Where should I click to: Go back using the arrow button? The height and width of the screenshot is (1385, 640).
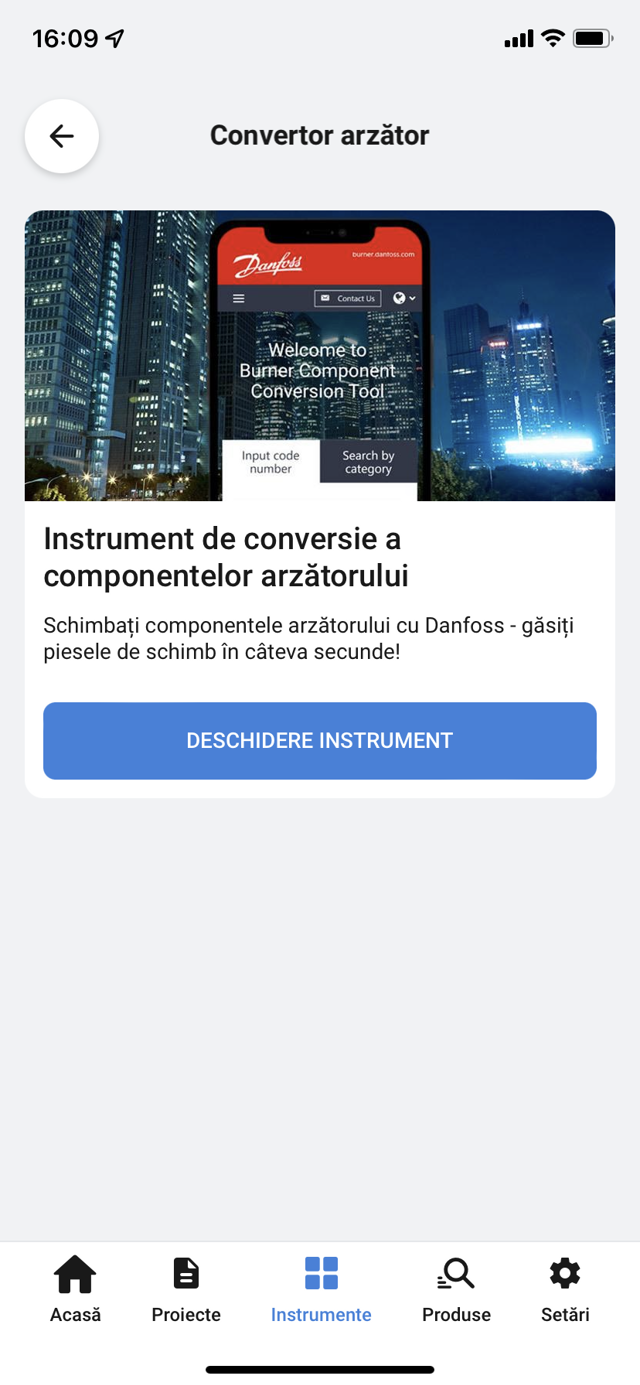pyautogui.click(x=62, y=136)
